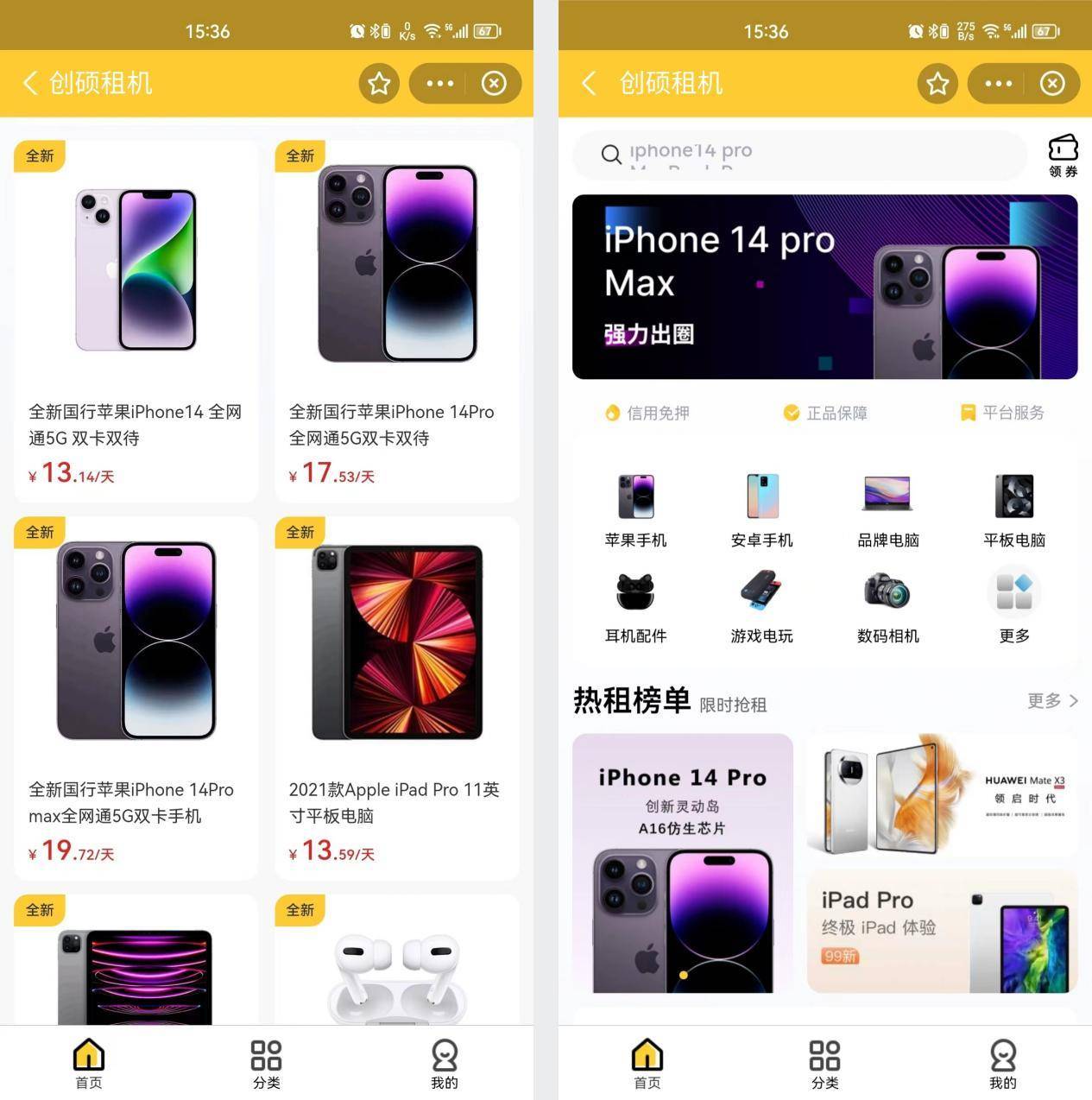Open the iPhone 14 Pro 创新灵动岛 card

tap(682, 863)
